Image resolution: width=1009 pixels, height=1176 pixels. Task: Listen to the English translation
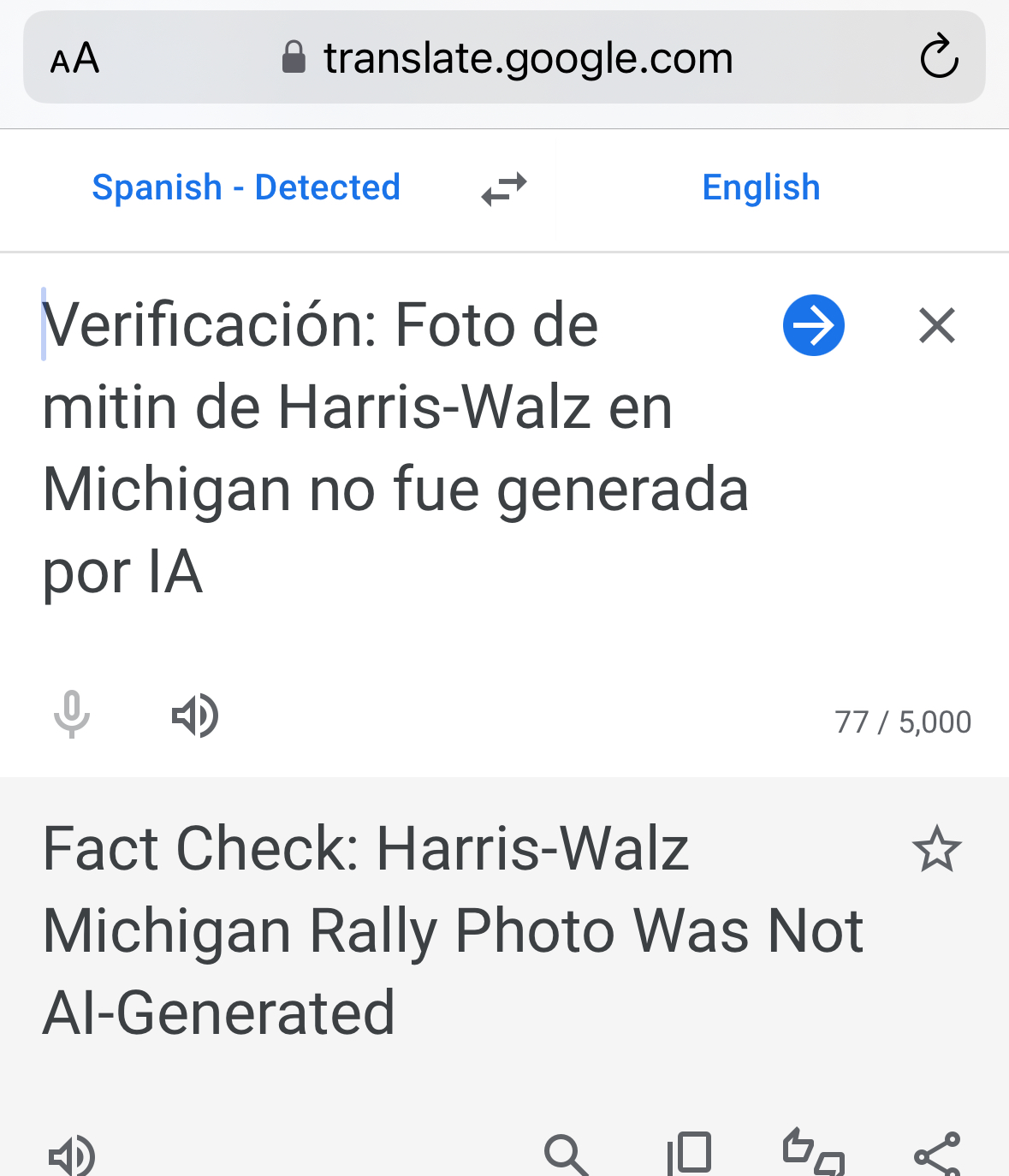click(x=72, y=1155)
